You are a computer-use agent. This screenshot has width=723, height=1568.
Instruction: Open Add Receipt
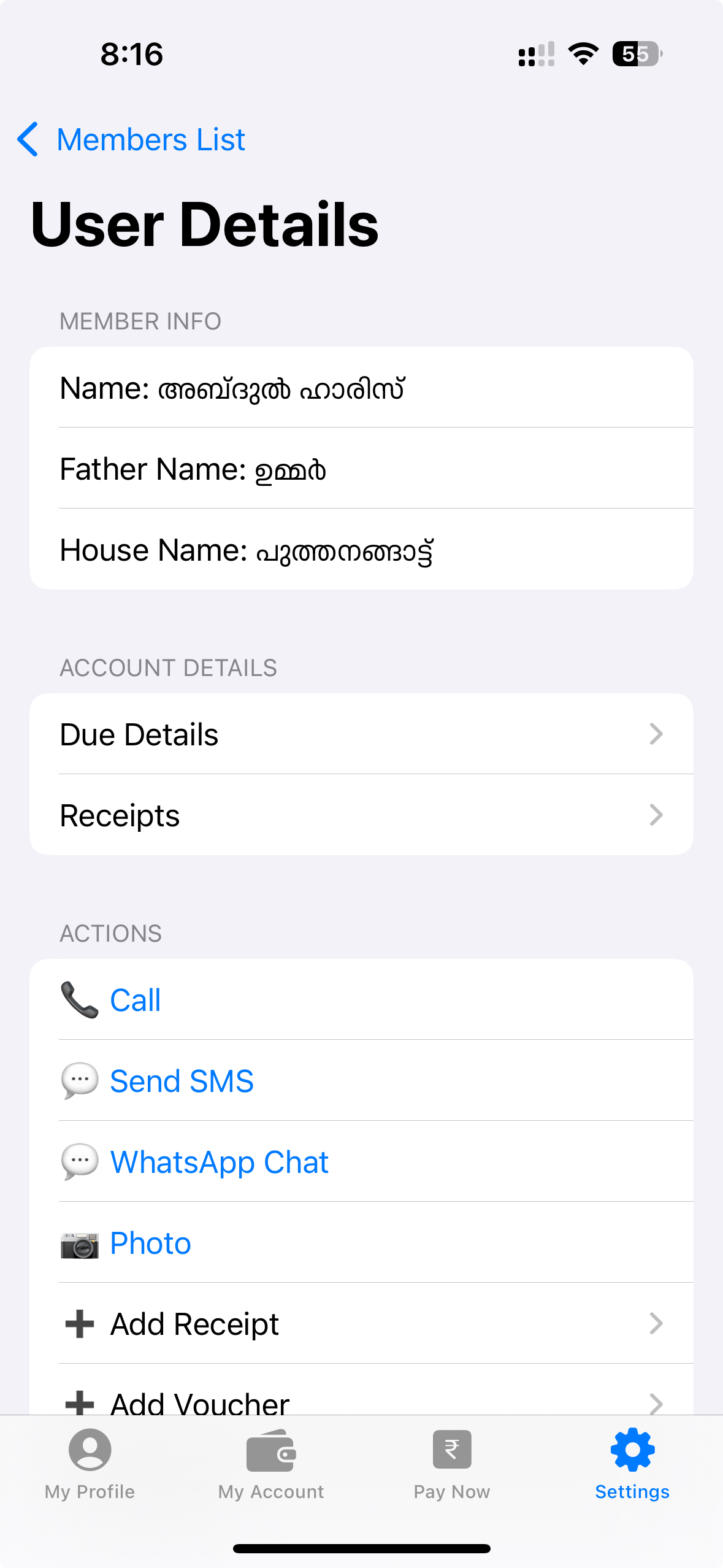click(x=361, y=1324)
